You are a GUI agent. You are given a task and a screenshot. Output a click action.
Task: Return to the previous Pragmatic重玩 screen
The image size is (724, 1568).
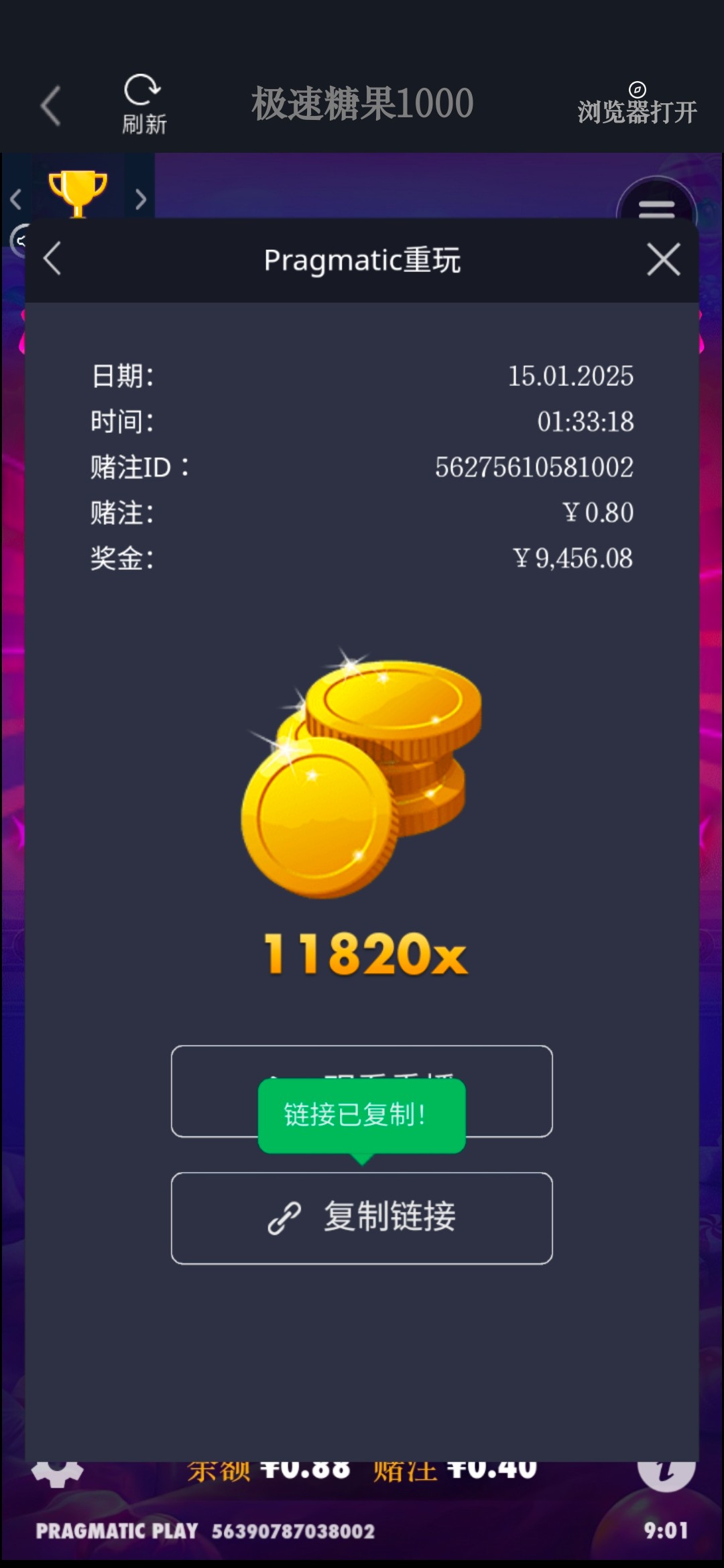pyautogui.click(x=52, y=259)
